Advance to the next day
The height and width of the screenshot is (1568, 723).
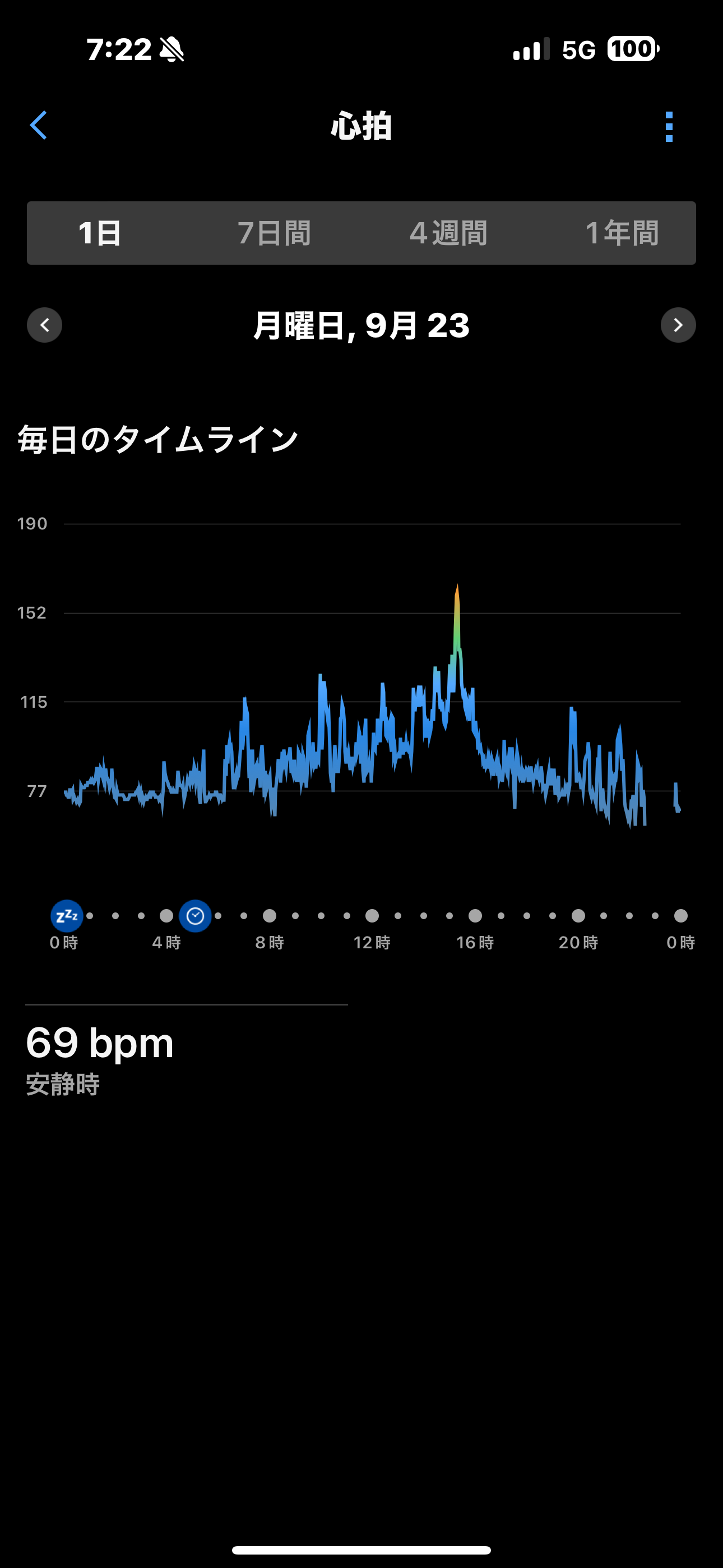click(678, 325)
